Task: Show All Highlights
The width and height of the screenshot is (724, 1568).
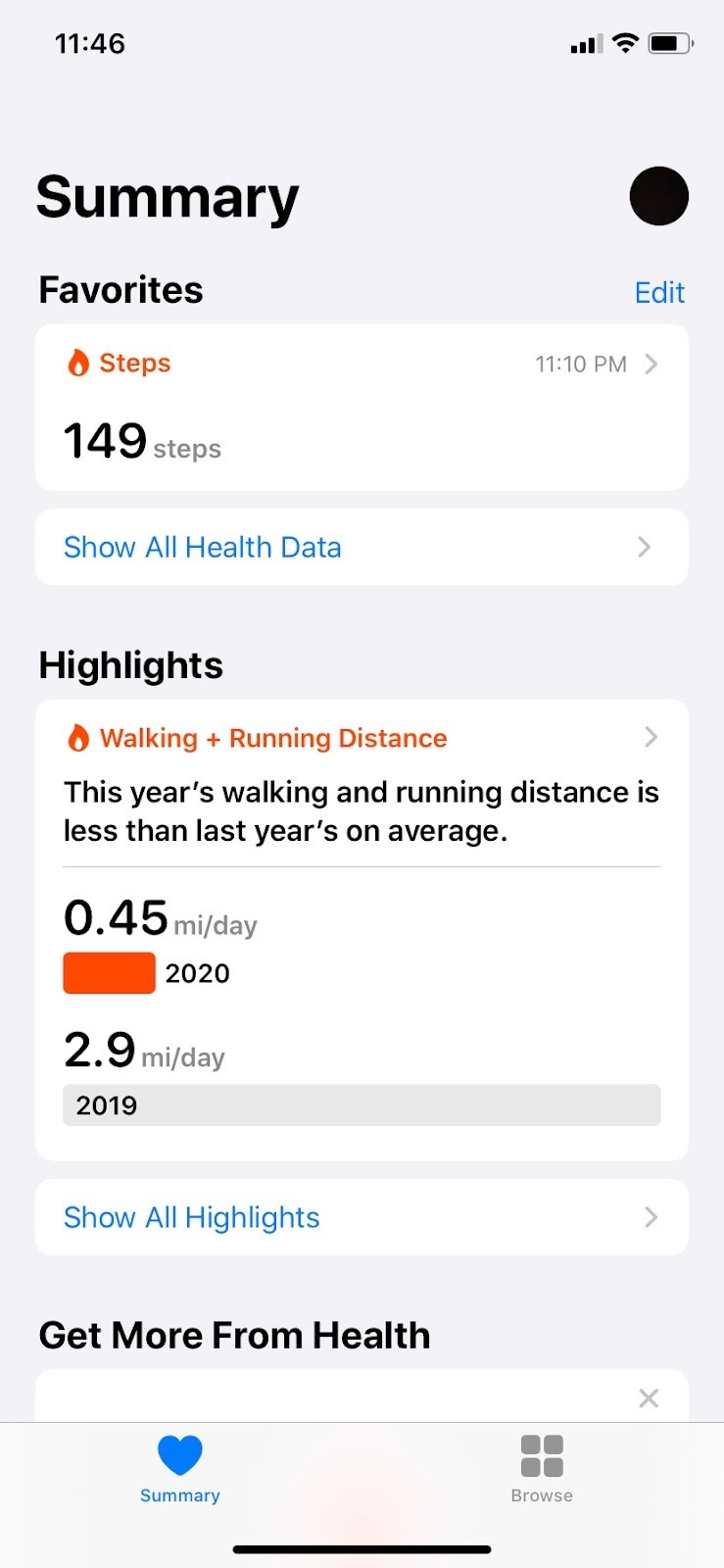Action: point(362,1217)
